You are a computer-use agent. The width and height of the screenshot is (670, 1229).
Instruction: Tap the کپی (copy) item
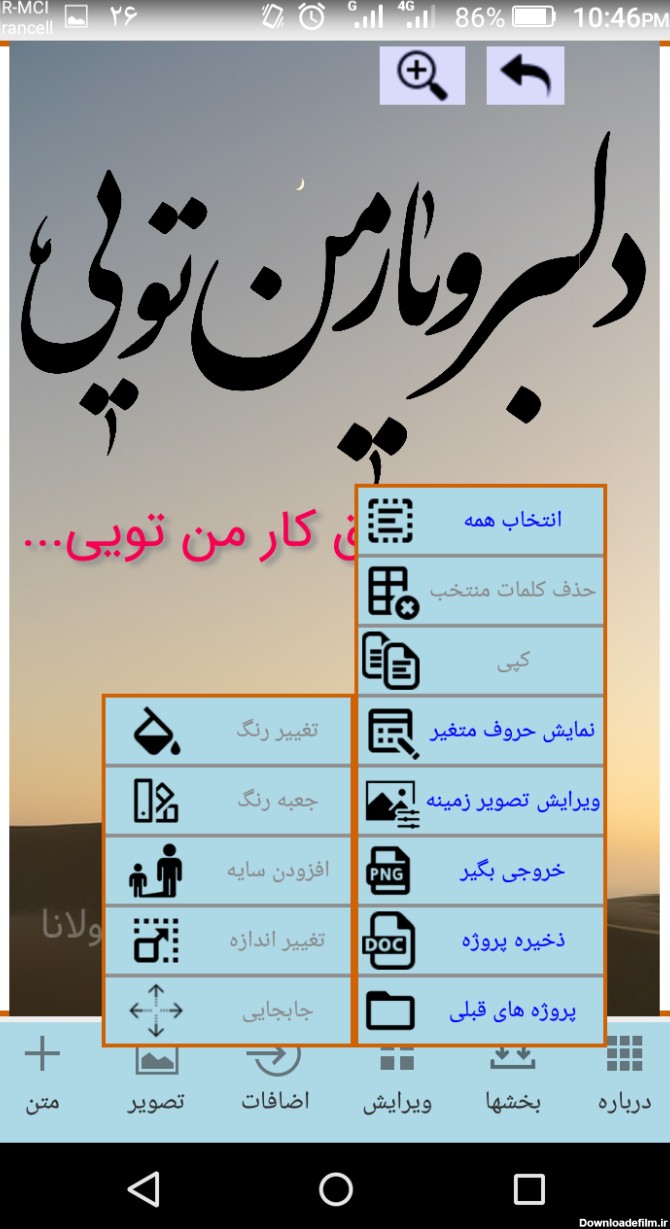481,661
